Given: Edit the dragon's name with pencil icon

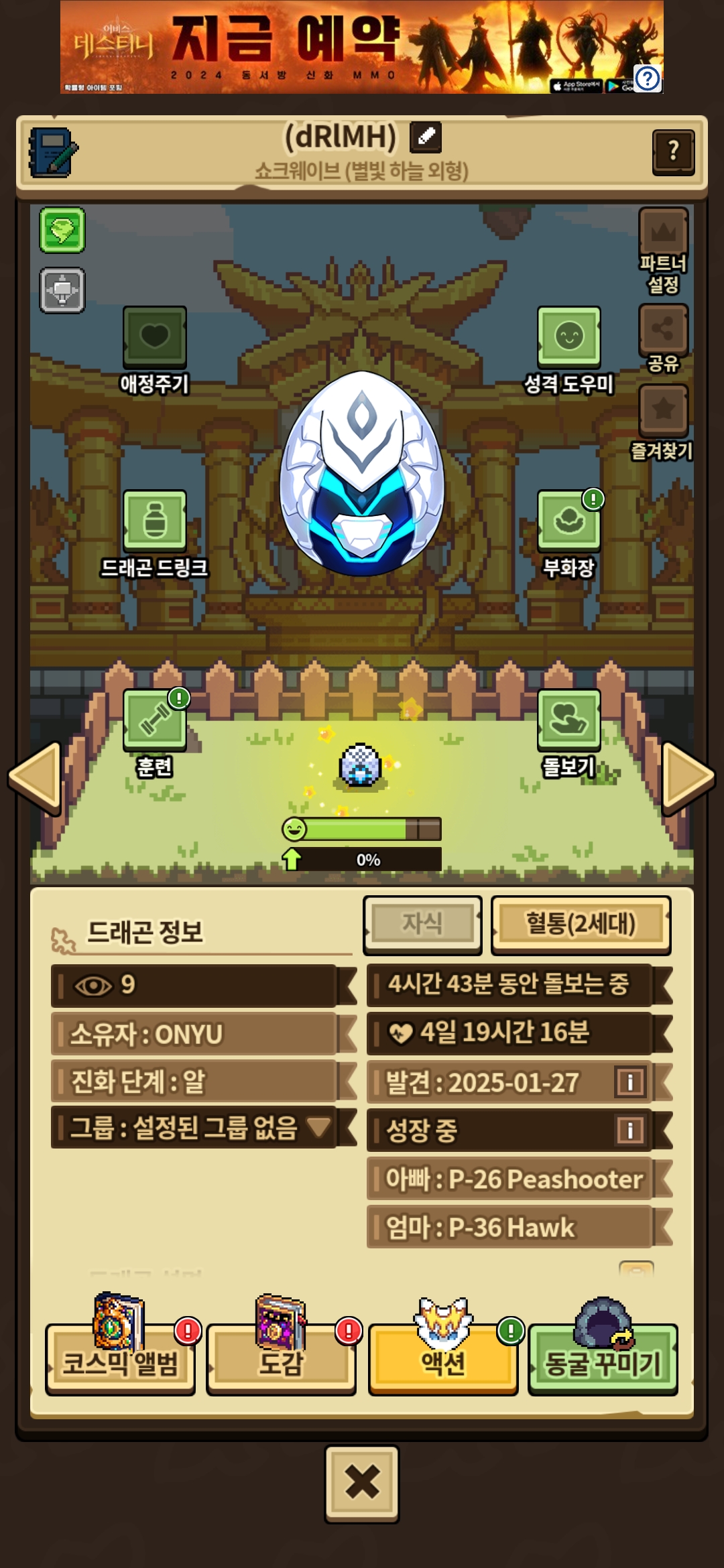Looking at the screenshot, I should point(426,137).
